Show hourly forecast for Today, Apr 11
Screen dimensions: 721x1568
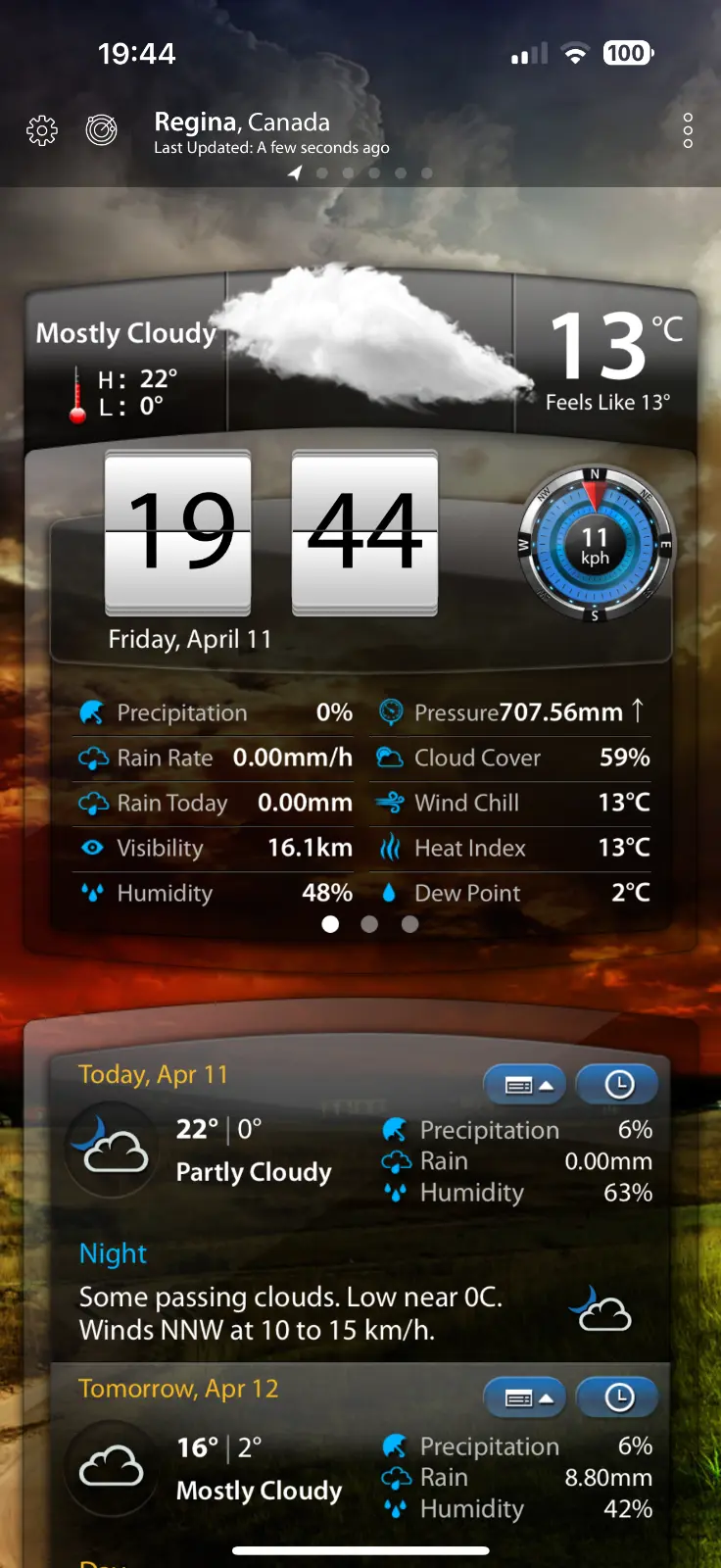tap(617, 1084)
